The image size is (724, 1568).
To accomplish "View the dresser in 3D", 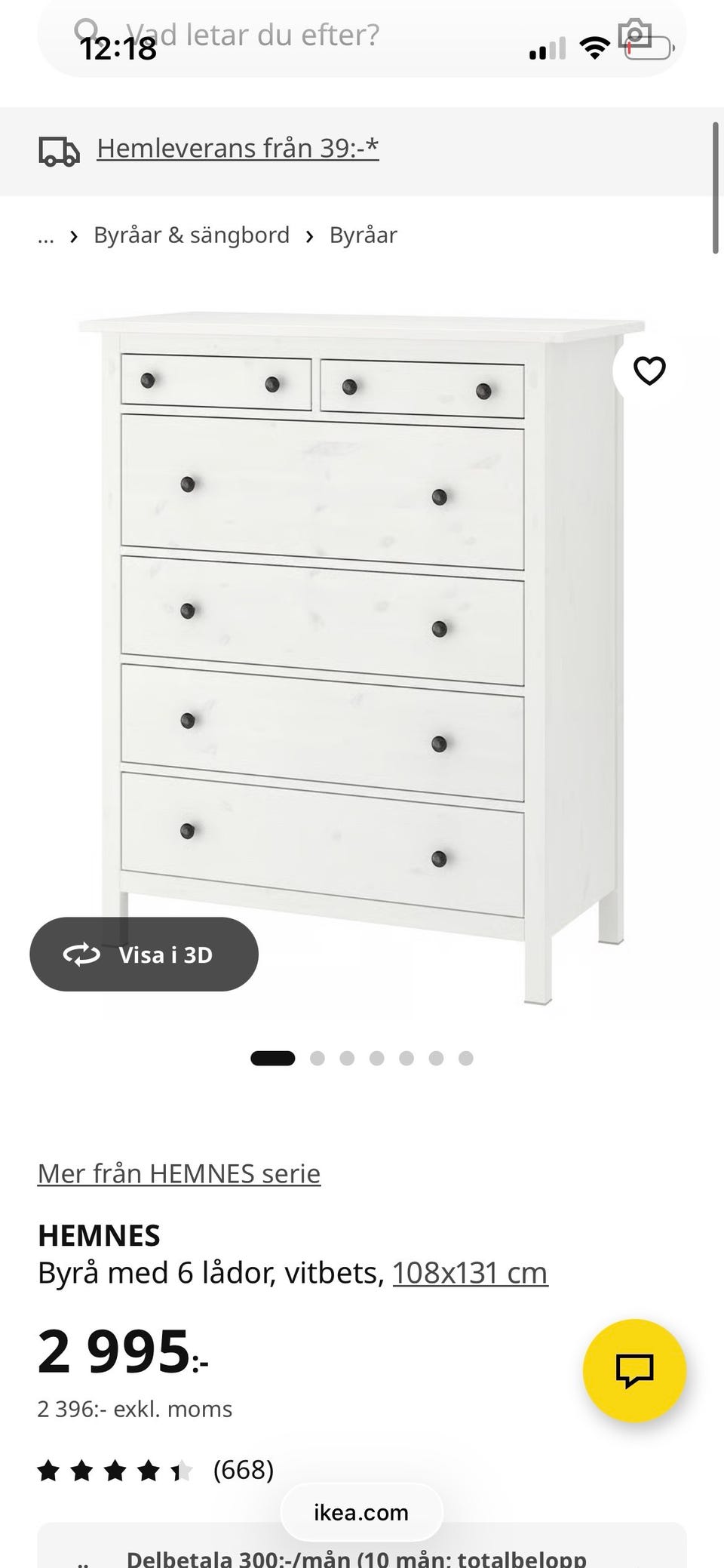I will pyautogui.click(x=144, y=955).
